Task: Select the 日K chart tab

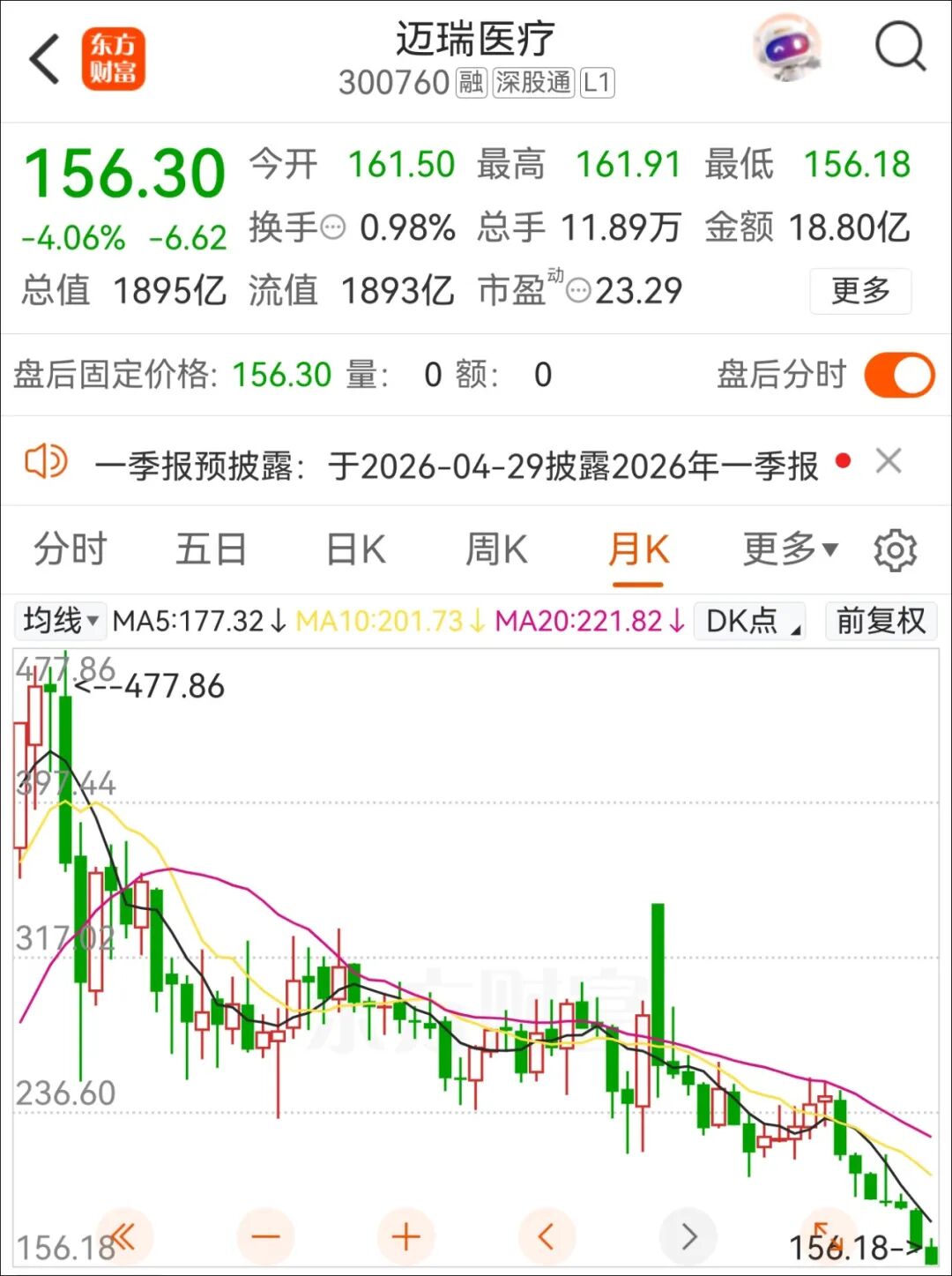Action: [x=355, y=549]
